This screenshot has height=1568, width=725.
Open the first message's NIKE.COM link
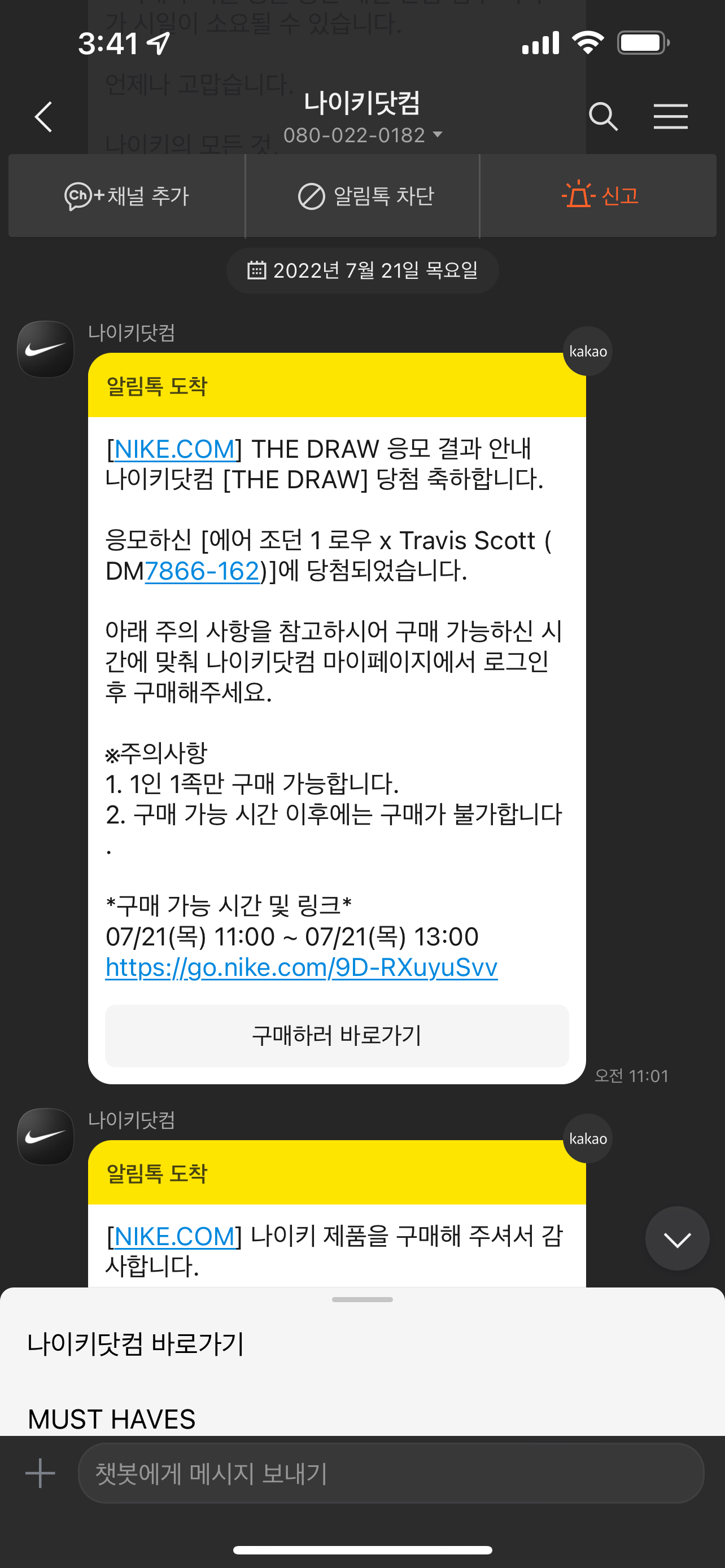click(174, 449)
